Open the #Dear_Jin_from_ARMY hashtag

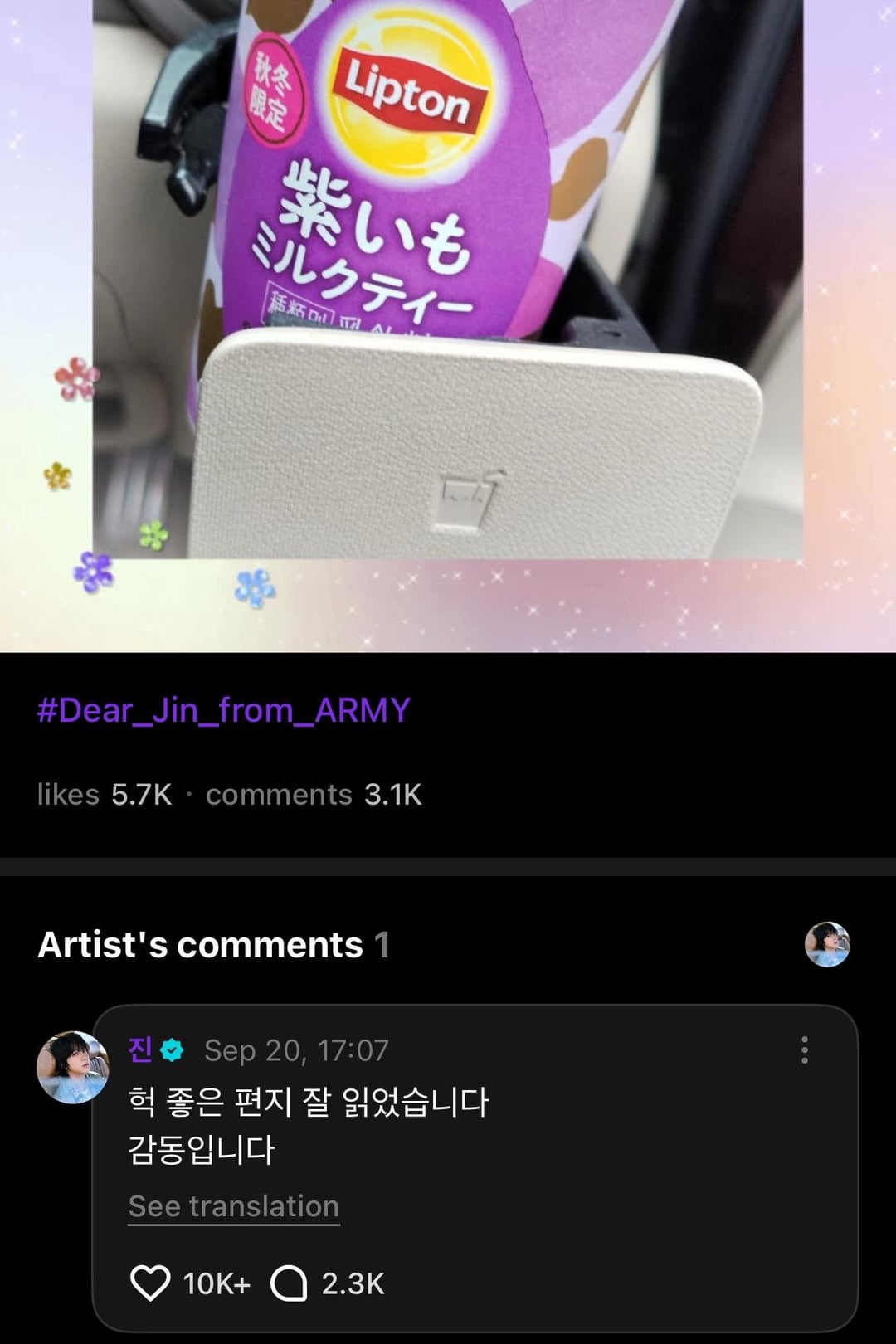point(224,710)
